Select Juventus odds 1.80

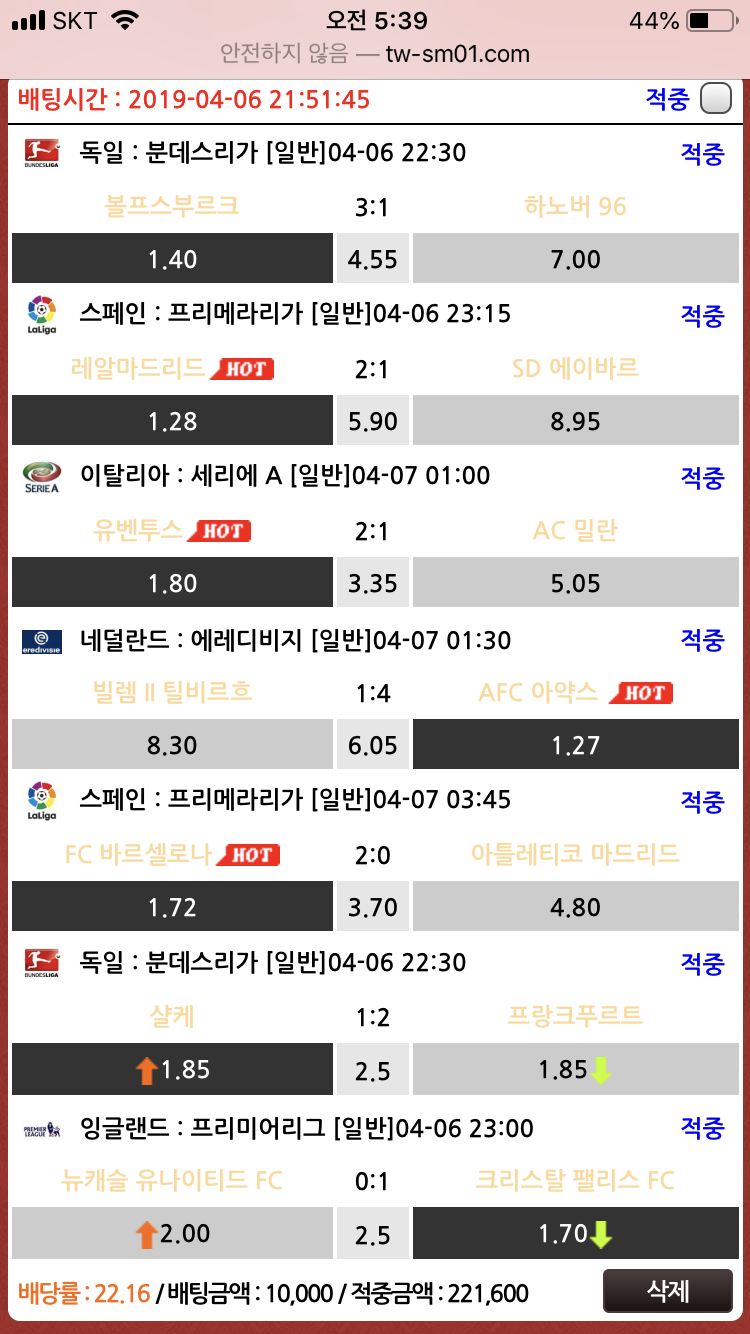(x=172, y=583)
